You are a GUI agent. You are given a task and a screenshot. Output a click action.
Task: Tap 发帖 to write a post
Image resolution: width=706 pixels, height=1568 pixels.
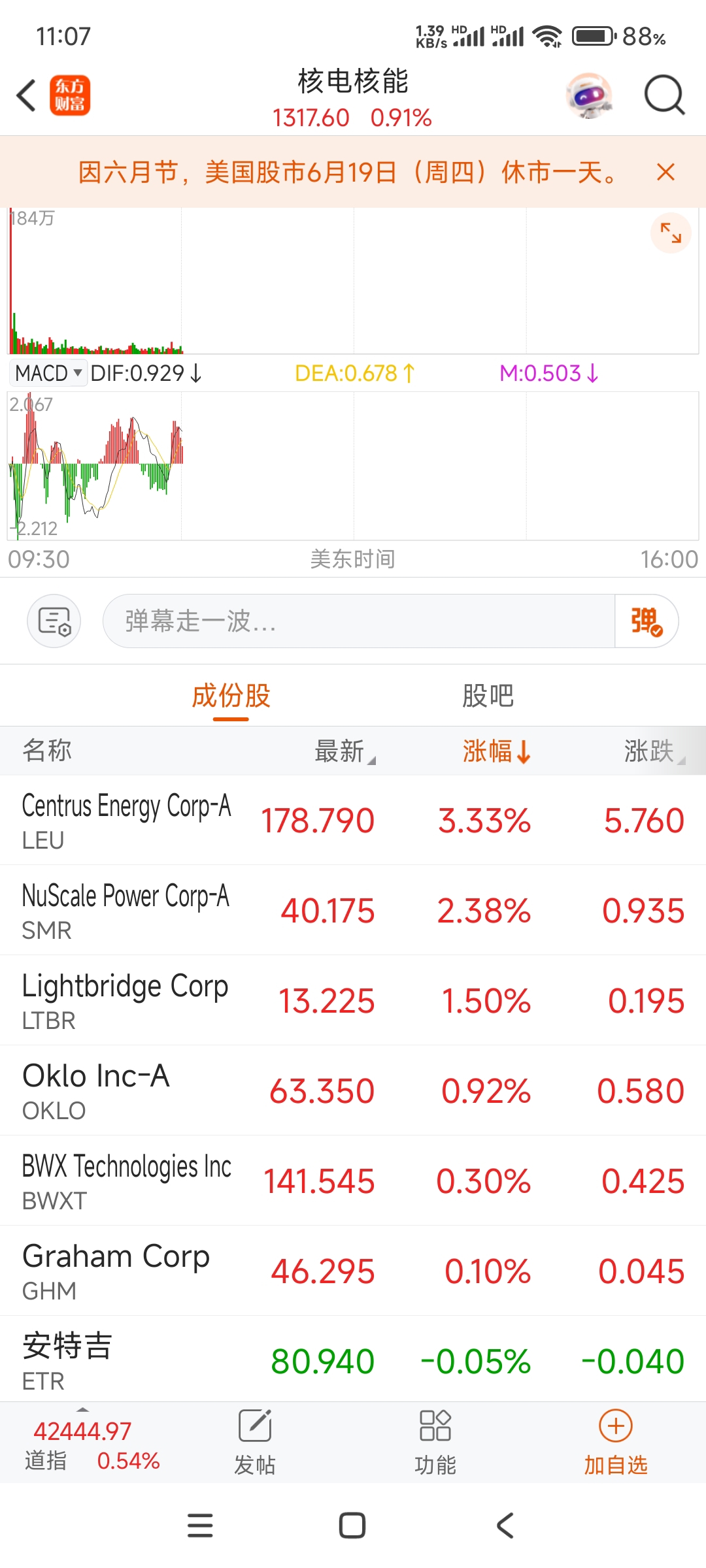coord(255,1443)
